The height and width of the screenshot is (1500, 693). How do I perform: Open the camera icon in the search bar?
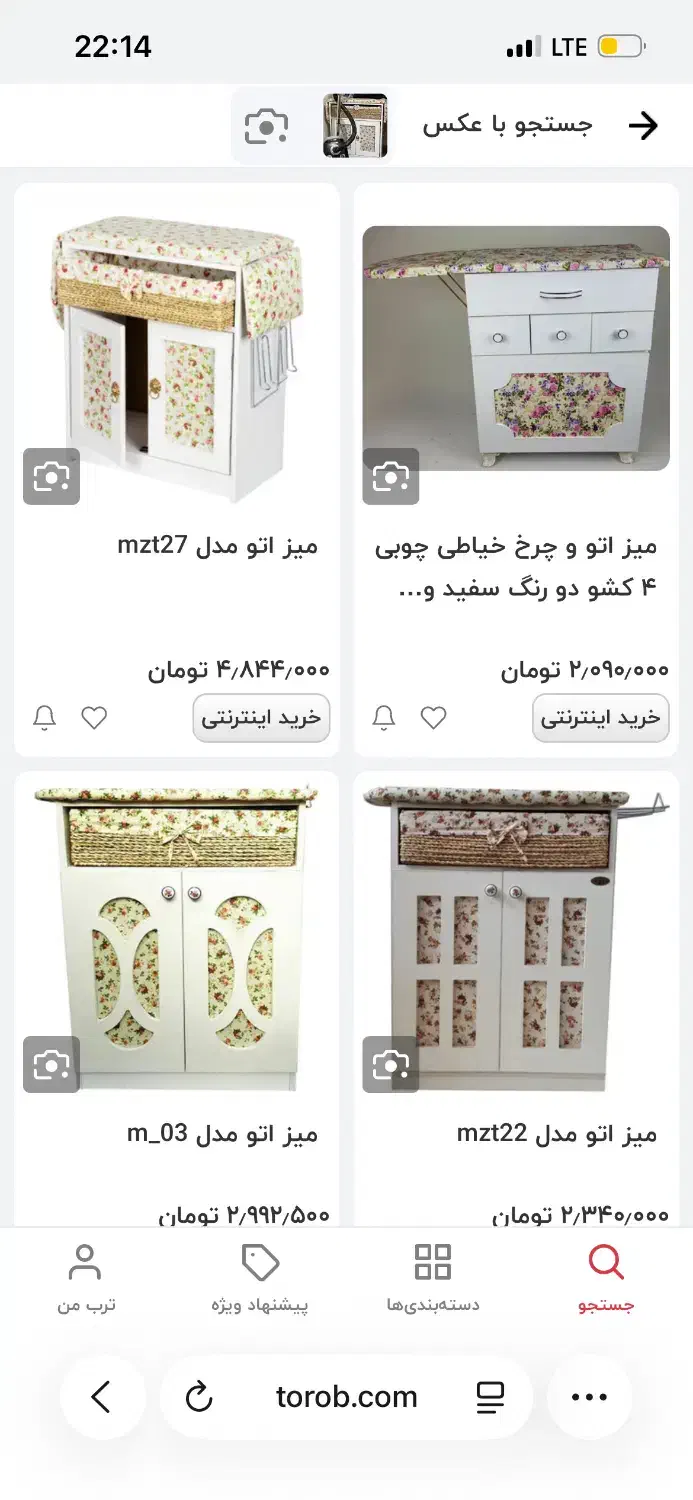click(x=266, y=126)
